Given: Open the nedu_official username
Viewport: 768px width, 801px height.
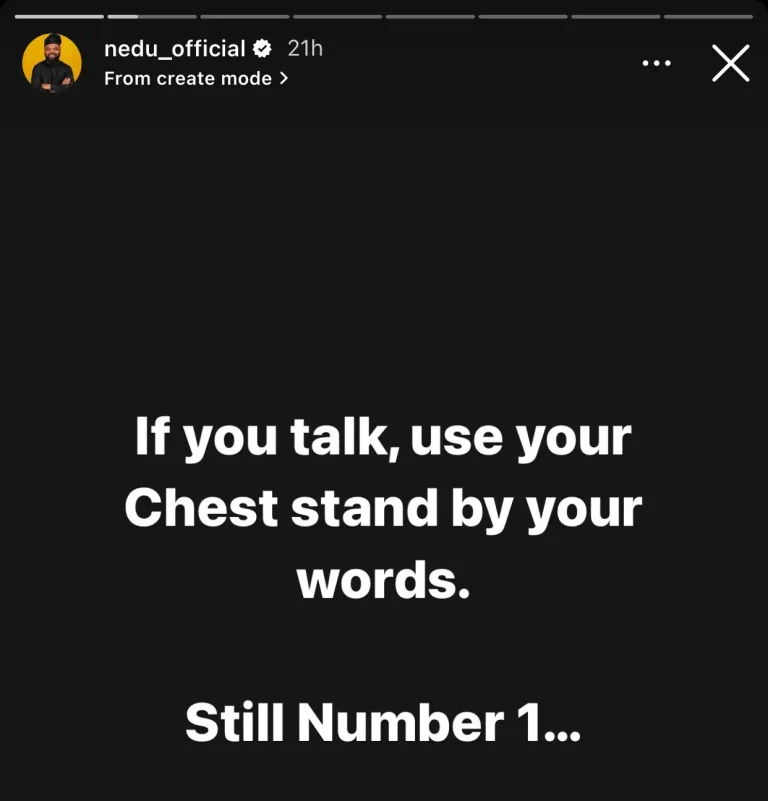Looking at the screenshot, I should pyautogui.click(x=174, y=48).
